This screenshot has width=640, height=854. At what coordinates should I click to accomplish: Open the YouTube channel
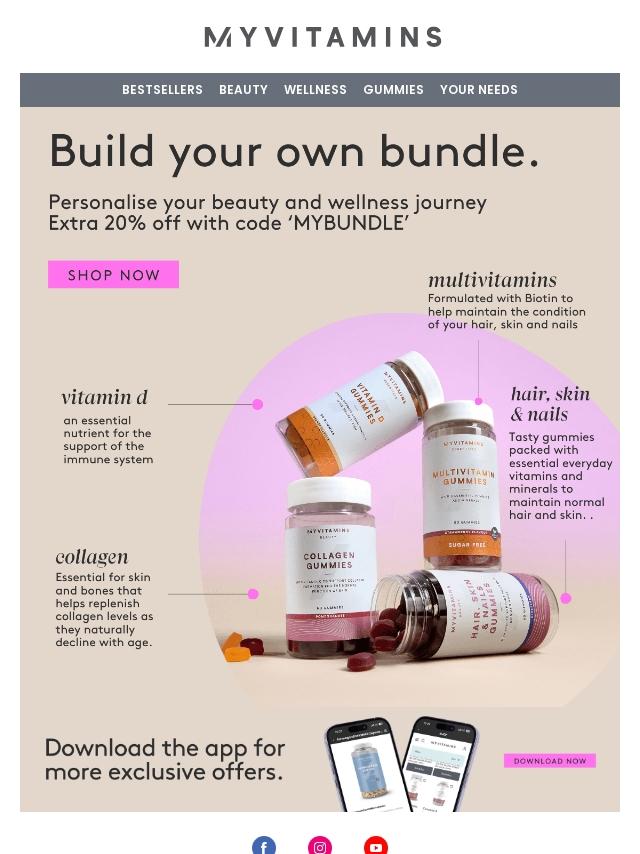point(376,846)
